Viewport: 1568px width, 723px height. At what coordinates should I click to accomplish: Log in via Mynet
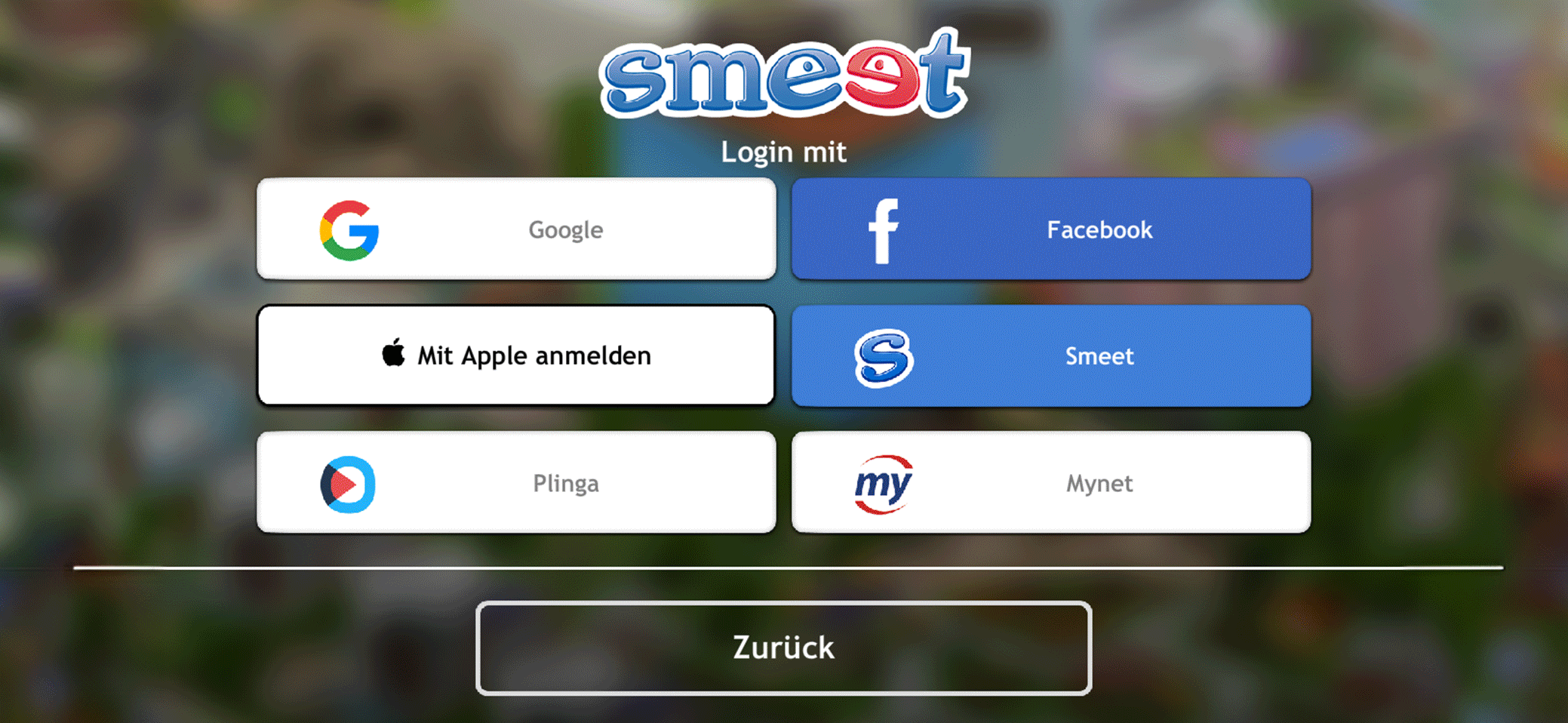tap(1050, 483)
